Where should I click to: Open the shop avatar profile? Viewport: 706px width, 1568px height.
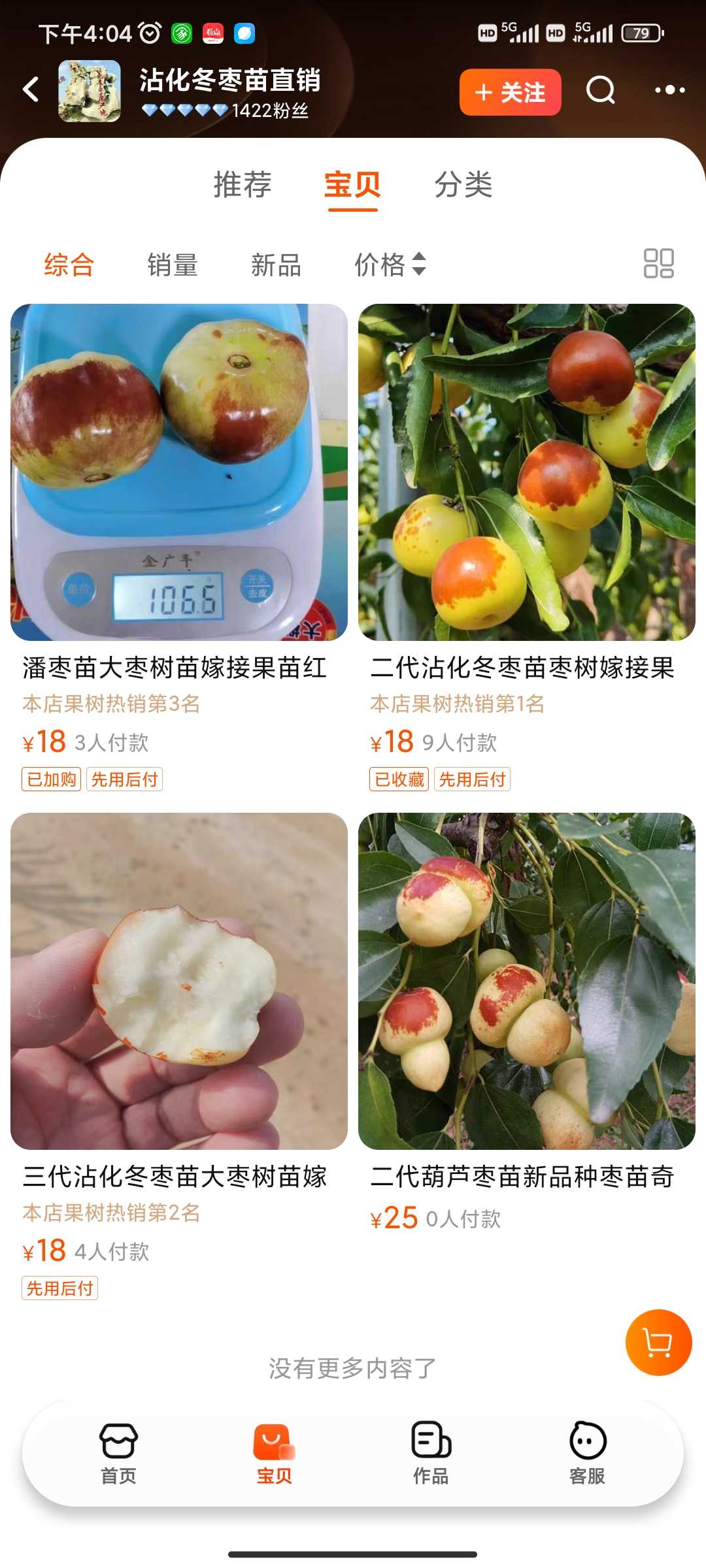click(90, 91)
